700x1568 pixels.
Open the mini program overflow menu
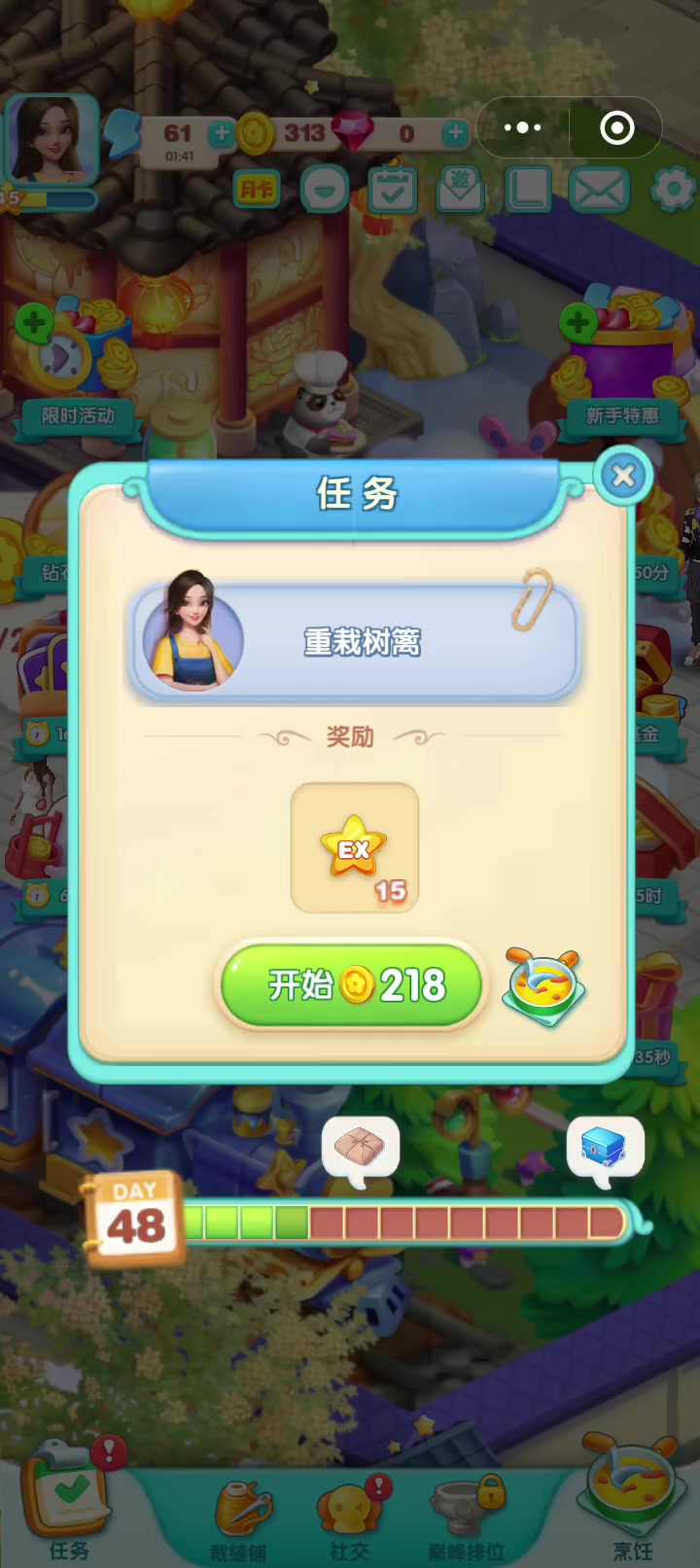point(523,127)
